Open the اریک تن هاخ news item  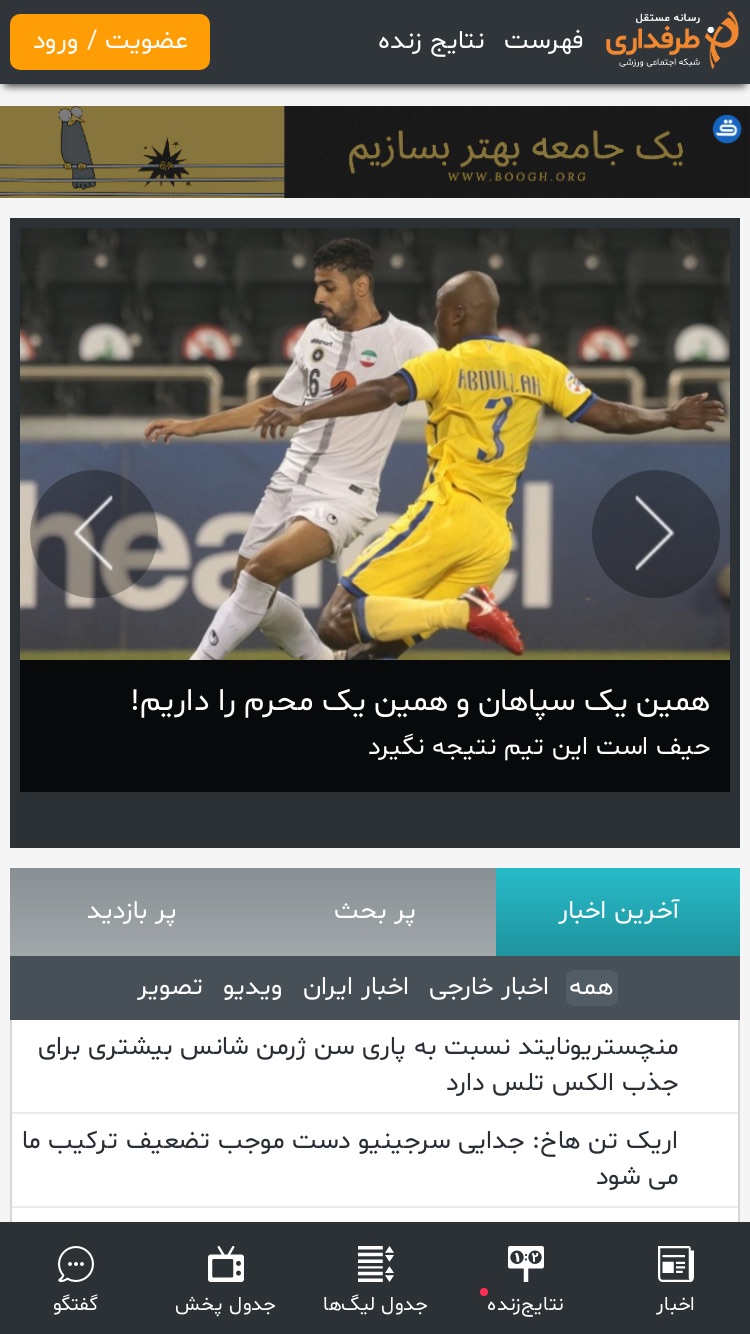(x=375, y=1160)
